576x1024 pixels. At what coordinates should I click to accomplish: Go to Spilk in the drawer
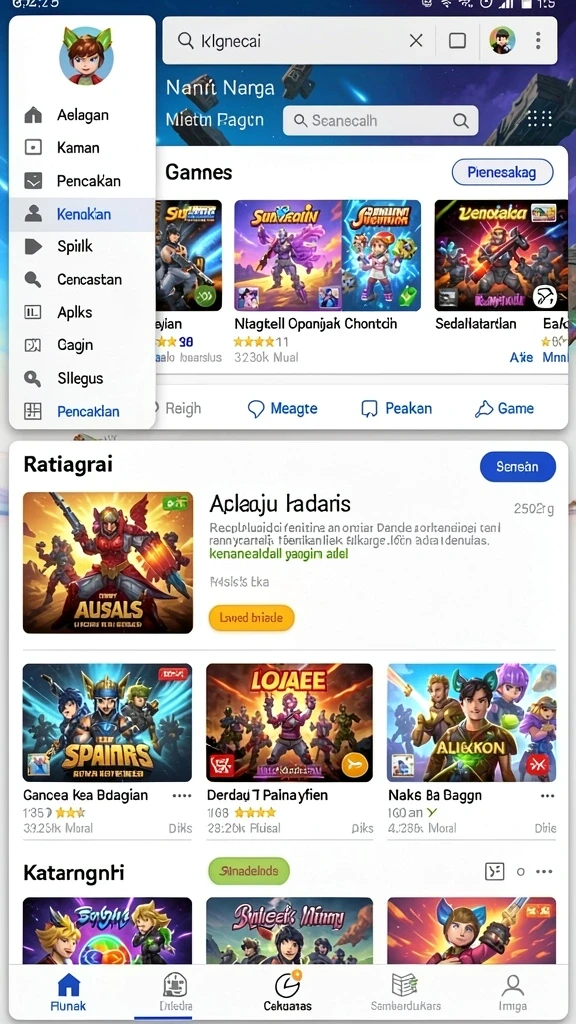82,246
